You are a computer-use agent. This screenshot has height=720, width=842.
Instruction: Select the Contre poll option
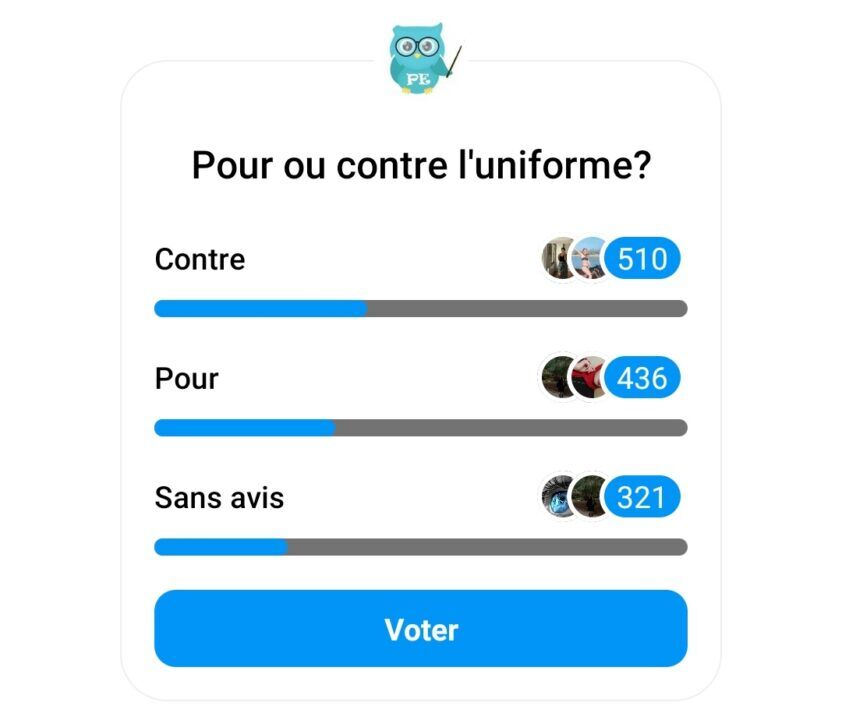(200, 260)
